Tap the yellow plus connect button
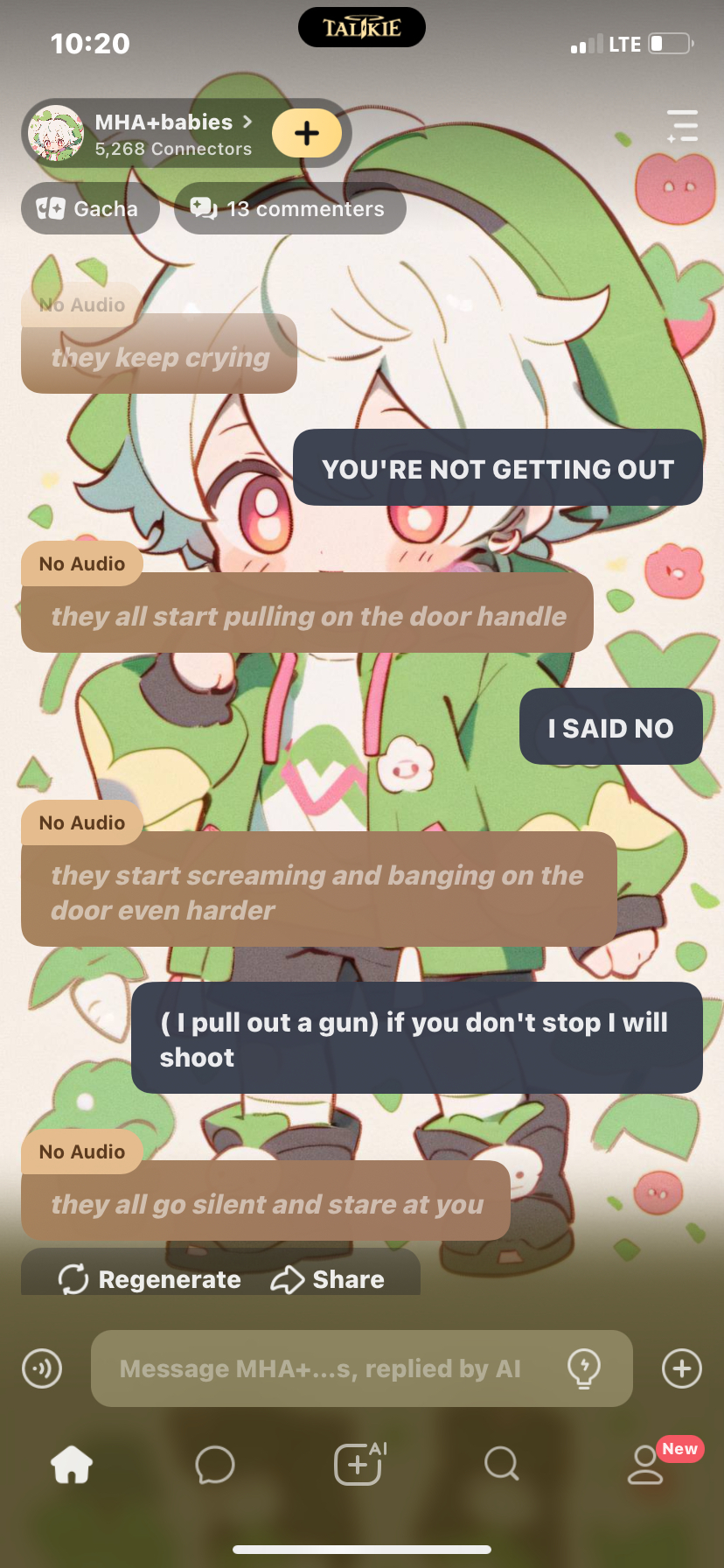Viewport: 724px width, 1568px height. point(307,133)
